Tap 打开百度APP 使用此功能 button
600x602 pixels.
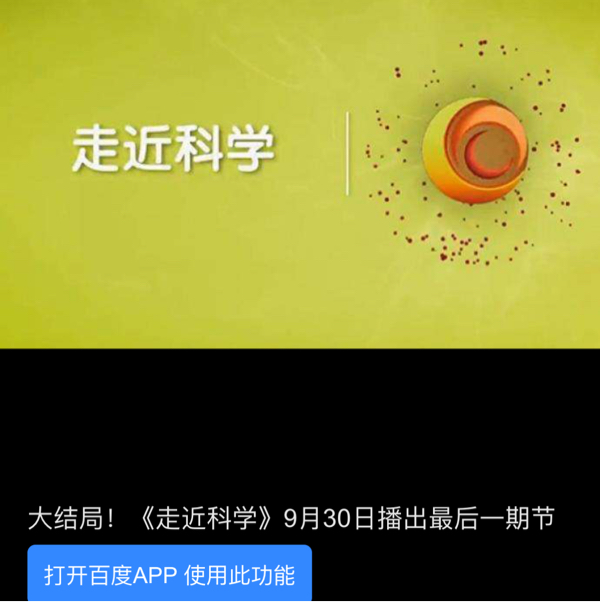click(x=169, y=575)
